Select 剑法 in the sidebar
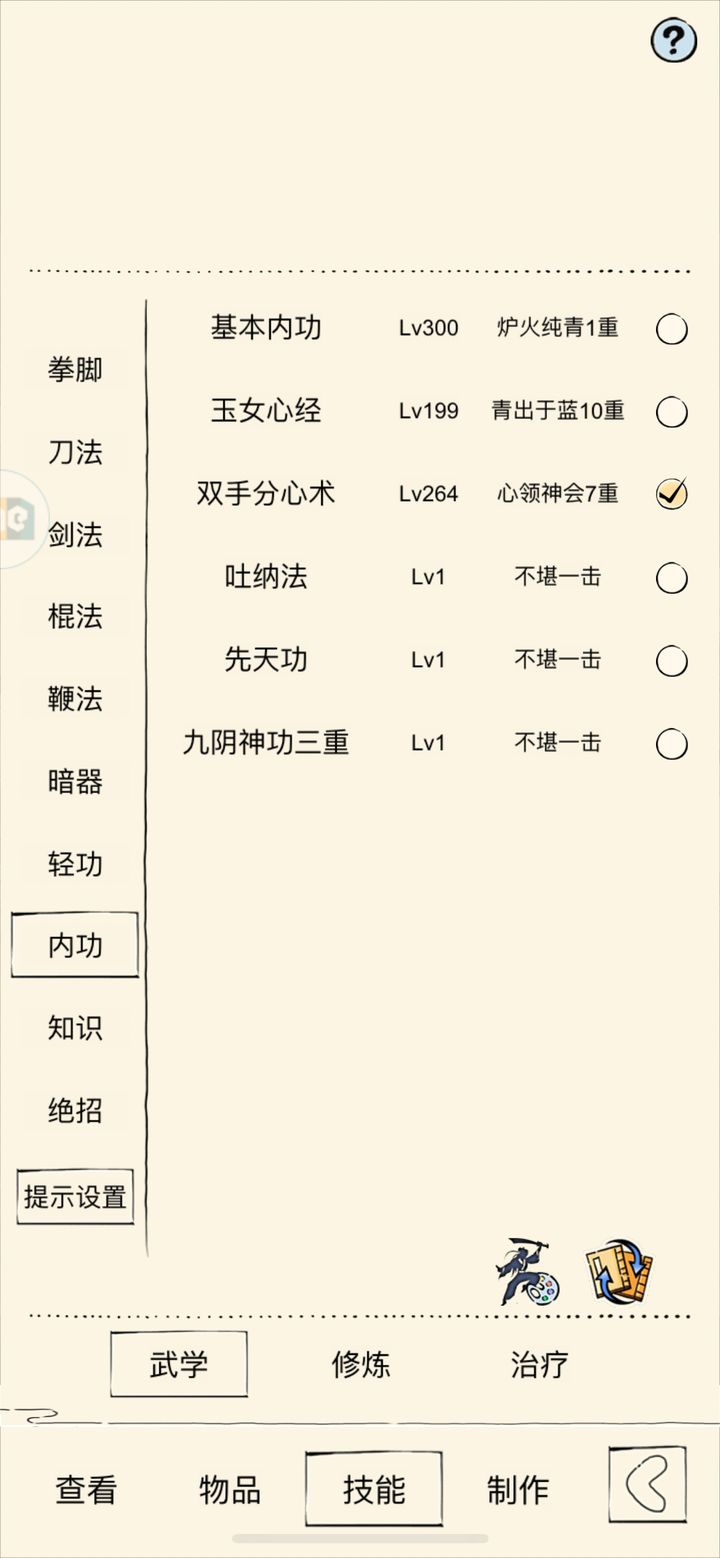720x1558 pixels. [74, 535]
